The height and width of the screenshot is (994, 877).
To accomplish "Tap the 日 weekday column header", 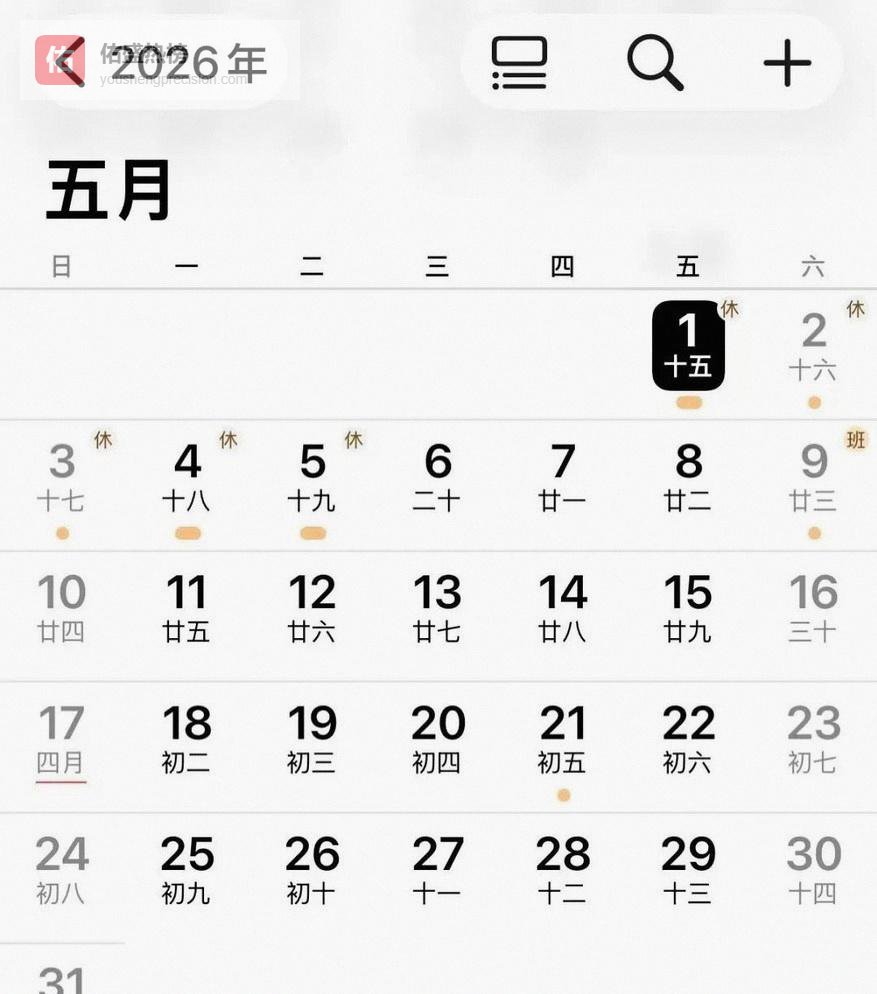I will pyautogui.click(x=60, y=266).
